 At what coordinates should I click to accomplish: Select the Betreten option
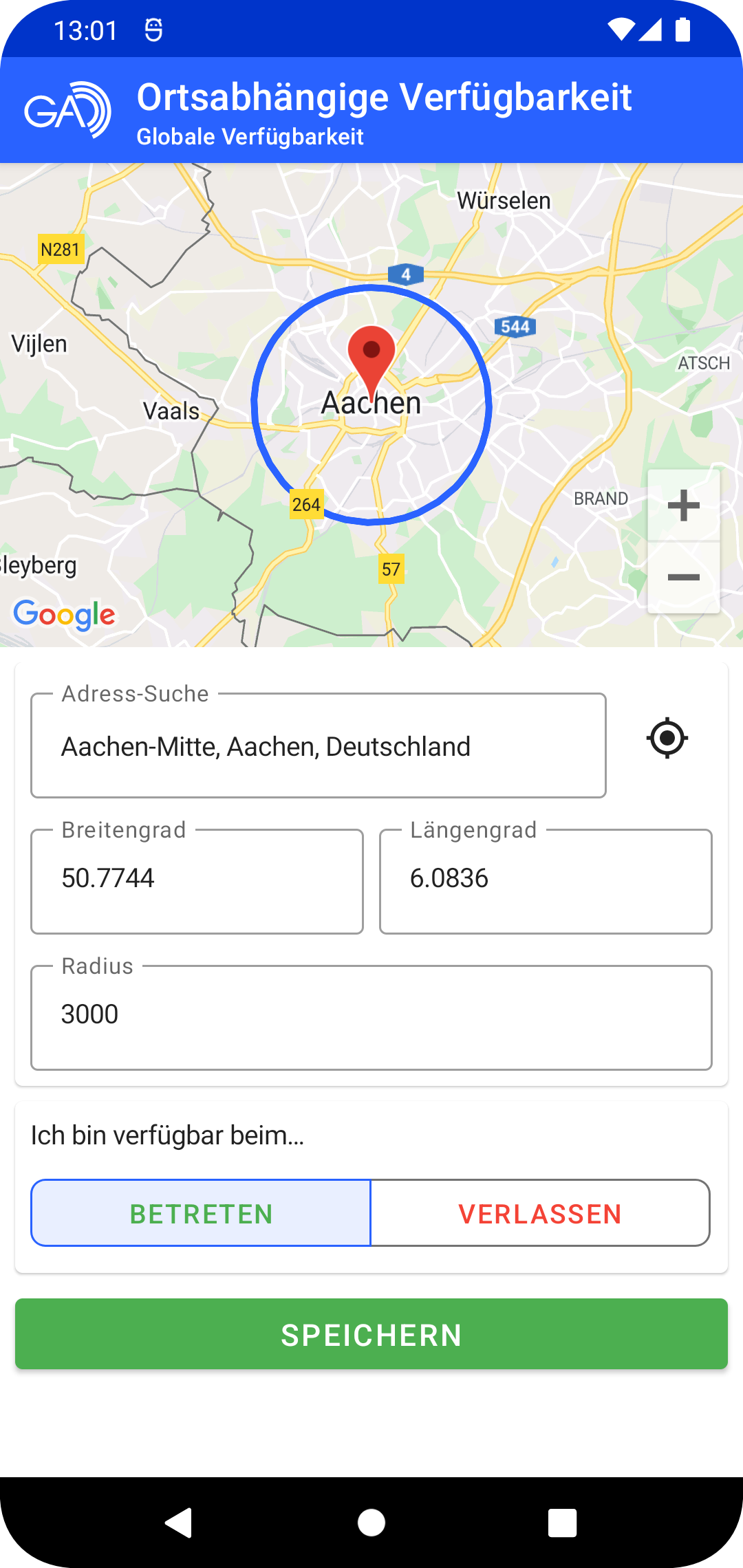pyautogui.click(x=201, y=1214)
